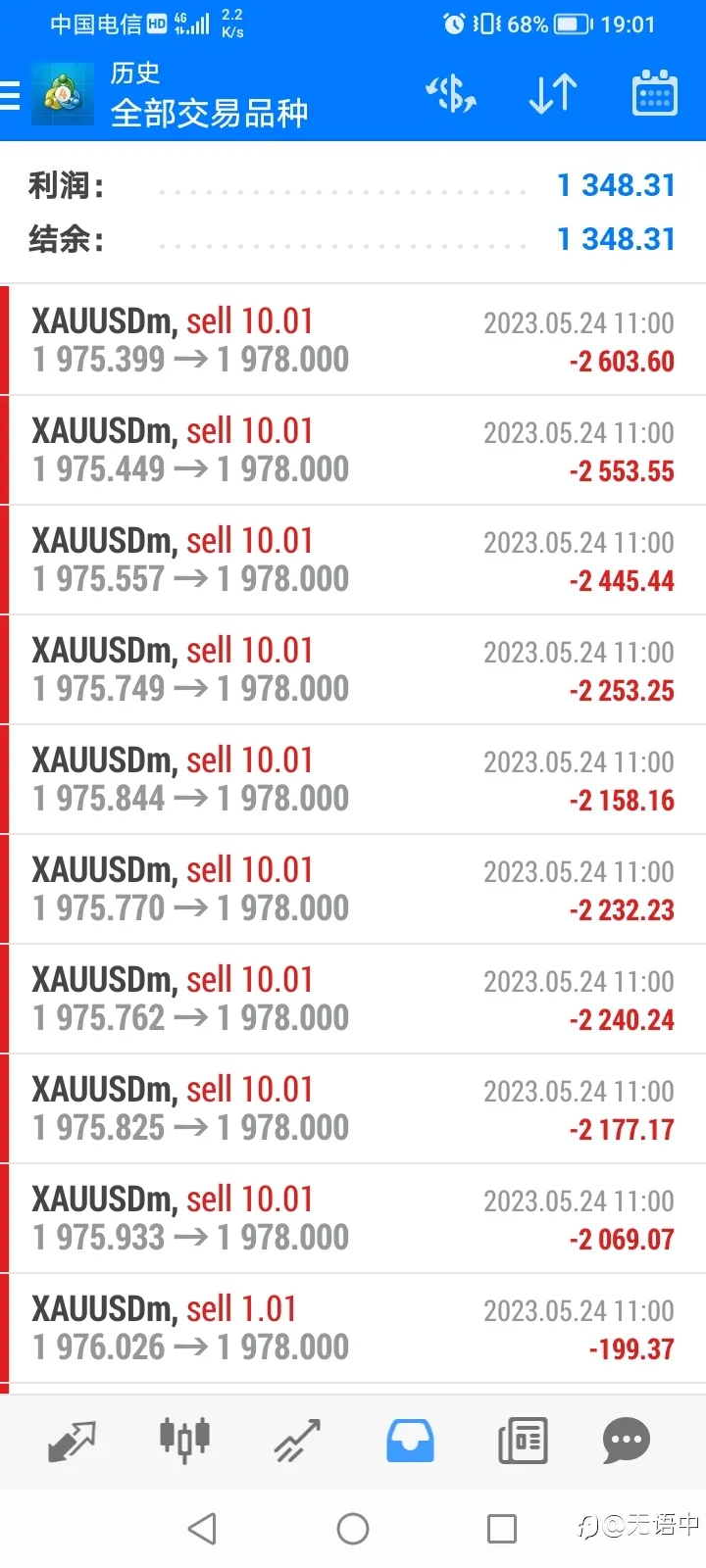Open the trade opened at 1 975.749

tap(353, 669)
